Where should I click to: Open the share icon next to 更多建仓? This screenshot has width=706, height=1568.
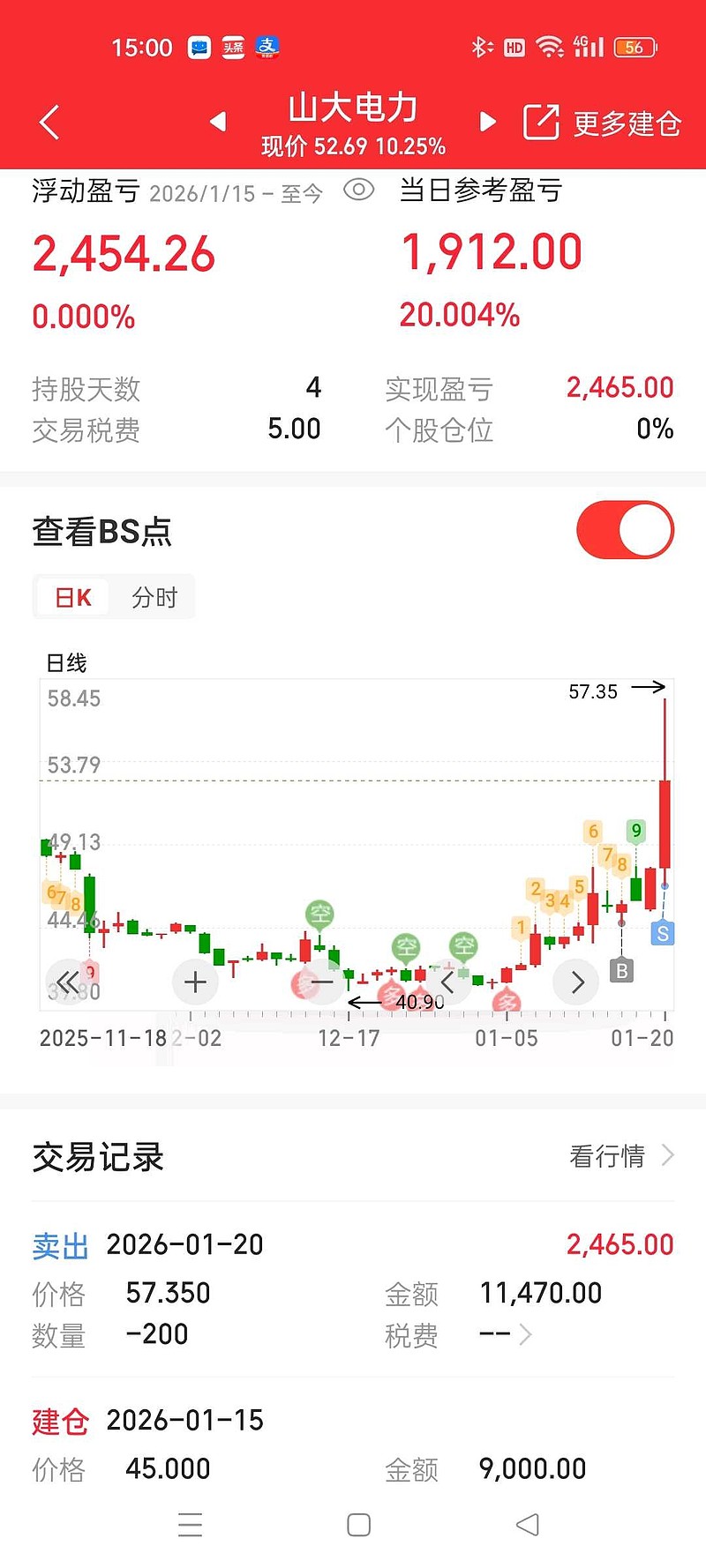click(x=542, y=122)
